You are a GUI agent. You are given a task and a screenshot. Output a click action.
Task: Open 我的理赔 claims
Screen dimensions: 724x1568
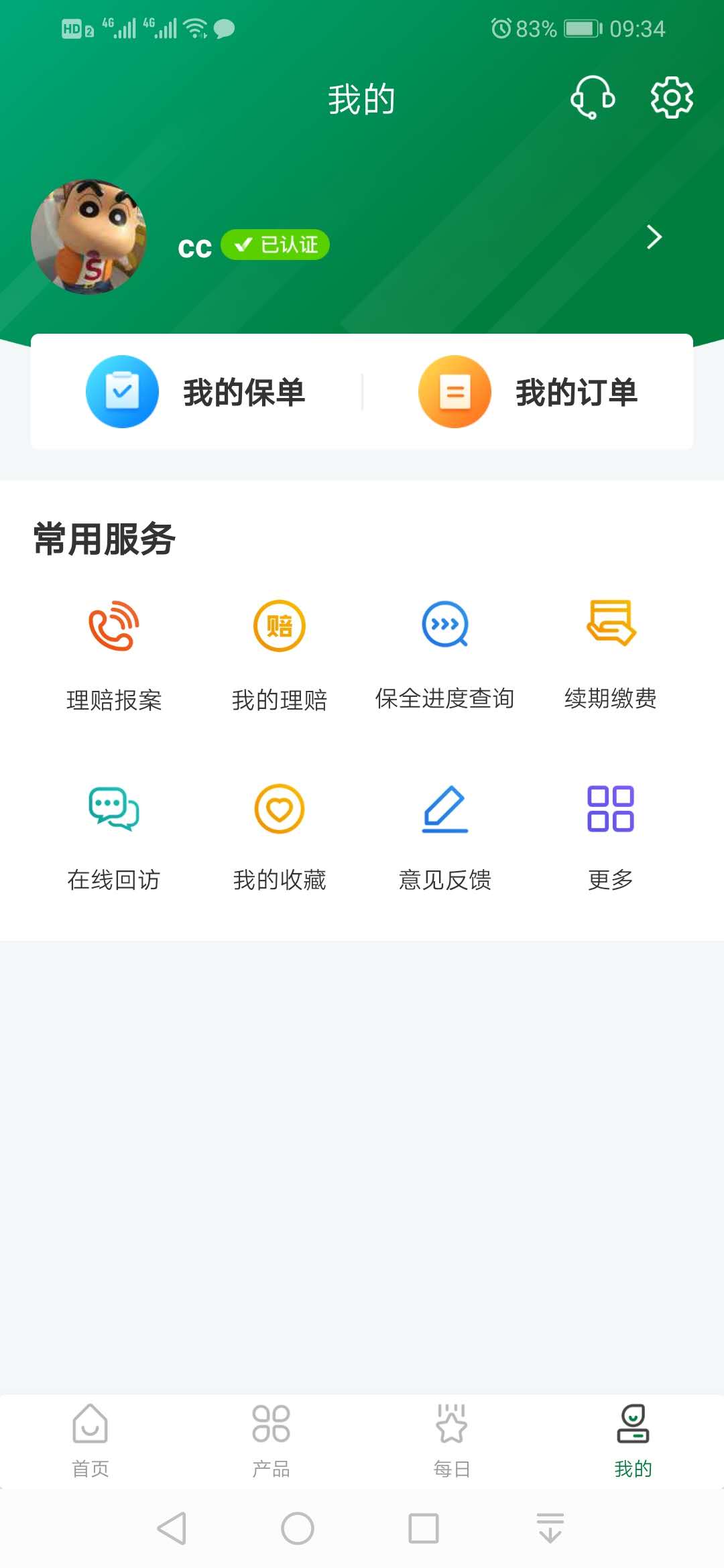pos(280,653)
